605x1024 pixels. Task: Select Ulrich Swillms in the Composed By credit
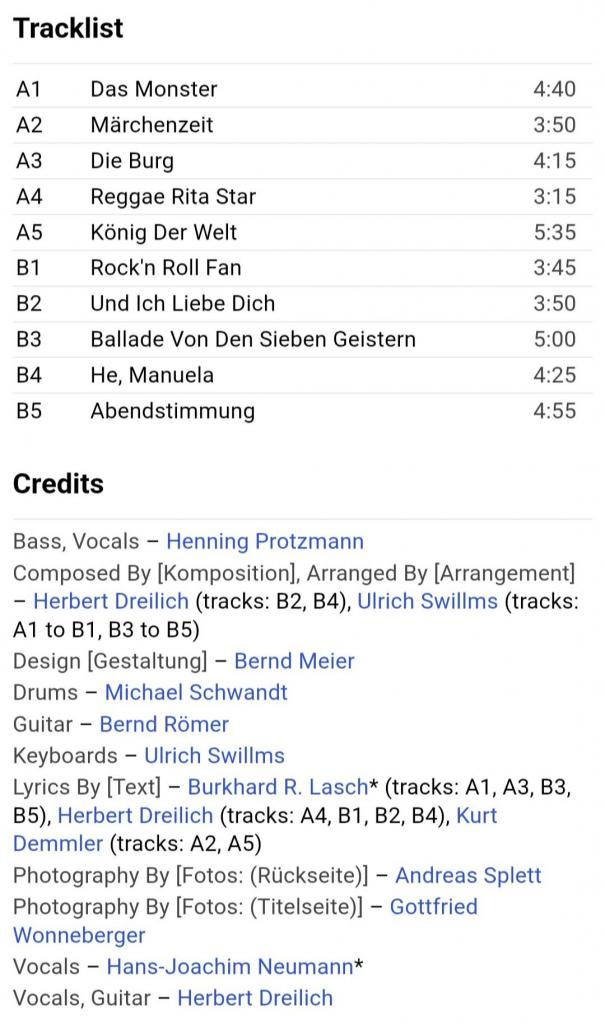coord(427,601)
